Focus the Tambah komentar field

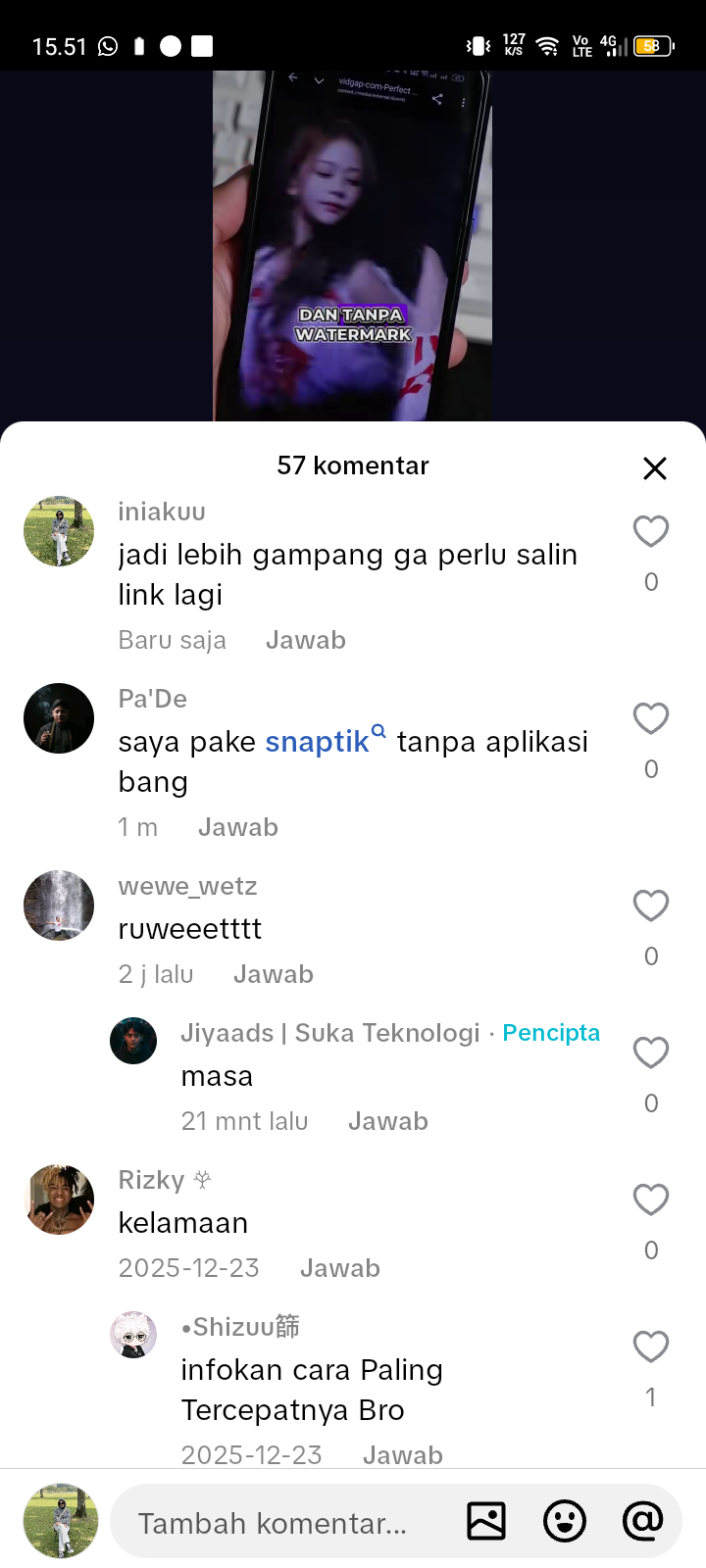pyautogui.click(x=273, y=1523)
